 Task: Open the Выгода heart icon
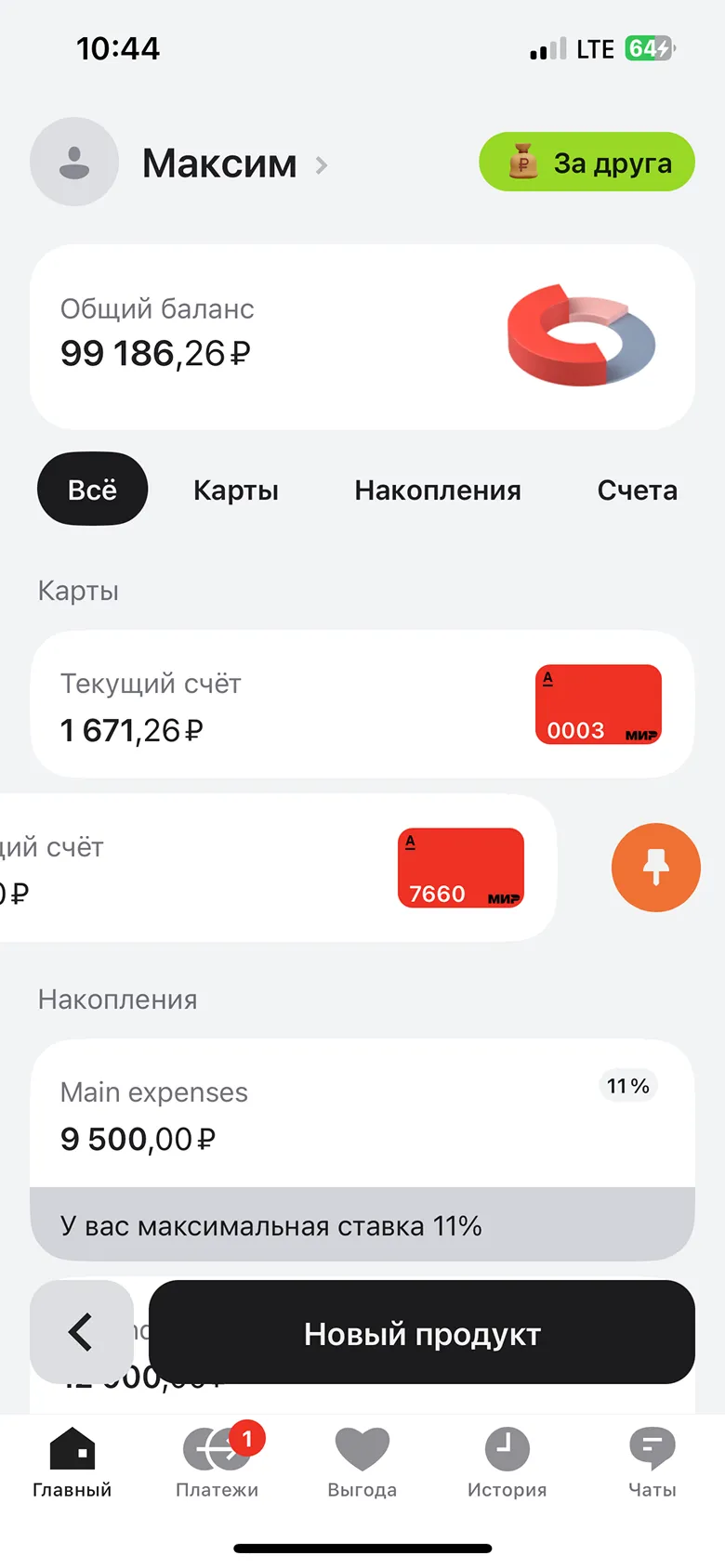click(362, 1458)
